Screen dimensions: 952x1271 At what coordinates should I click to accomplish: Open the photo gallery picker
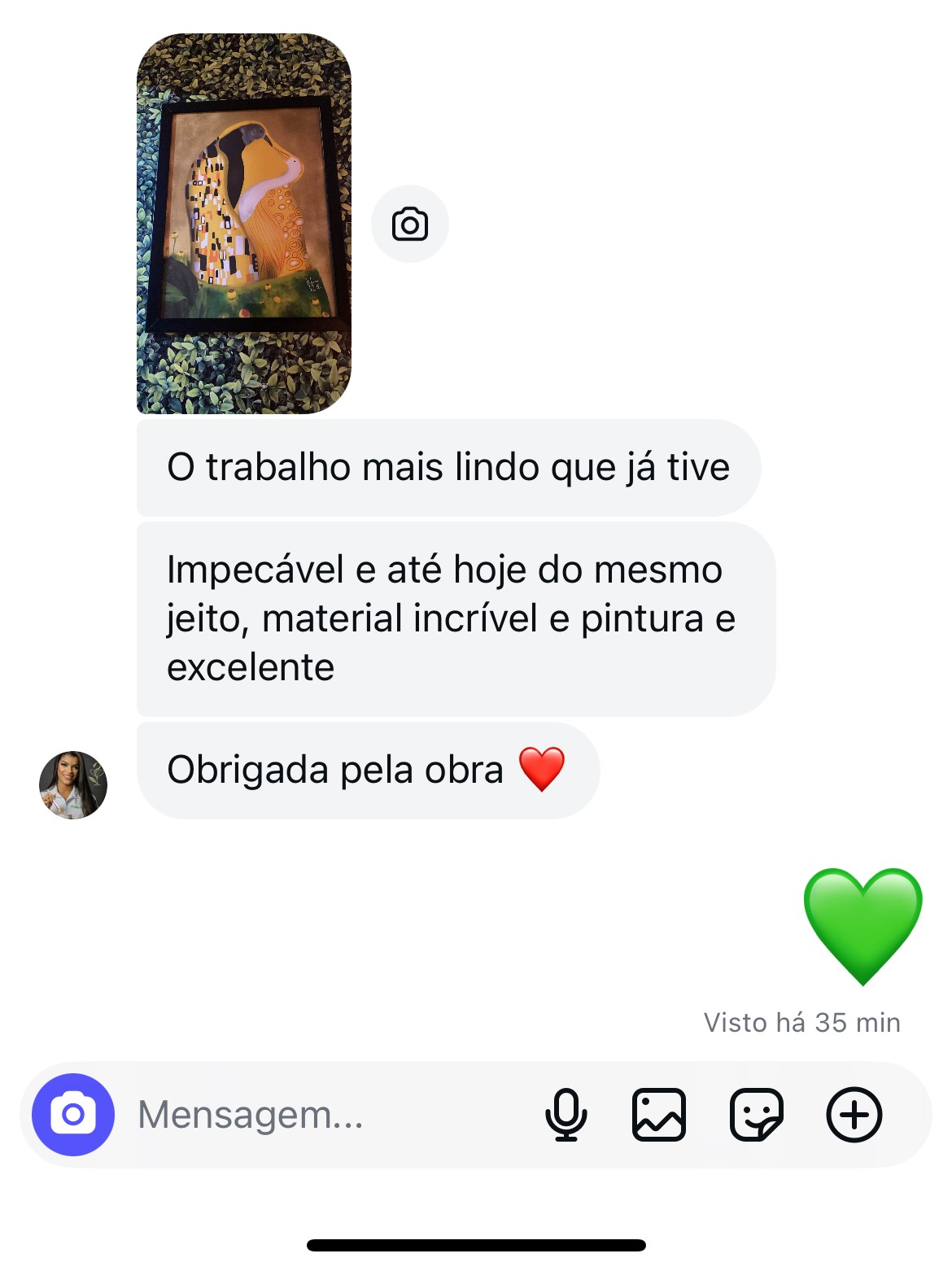tap(659, 1114)
